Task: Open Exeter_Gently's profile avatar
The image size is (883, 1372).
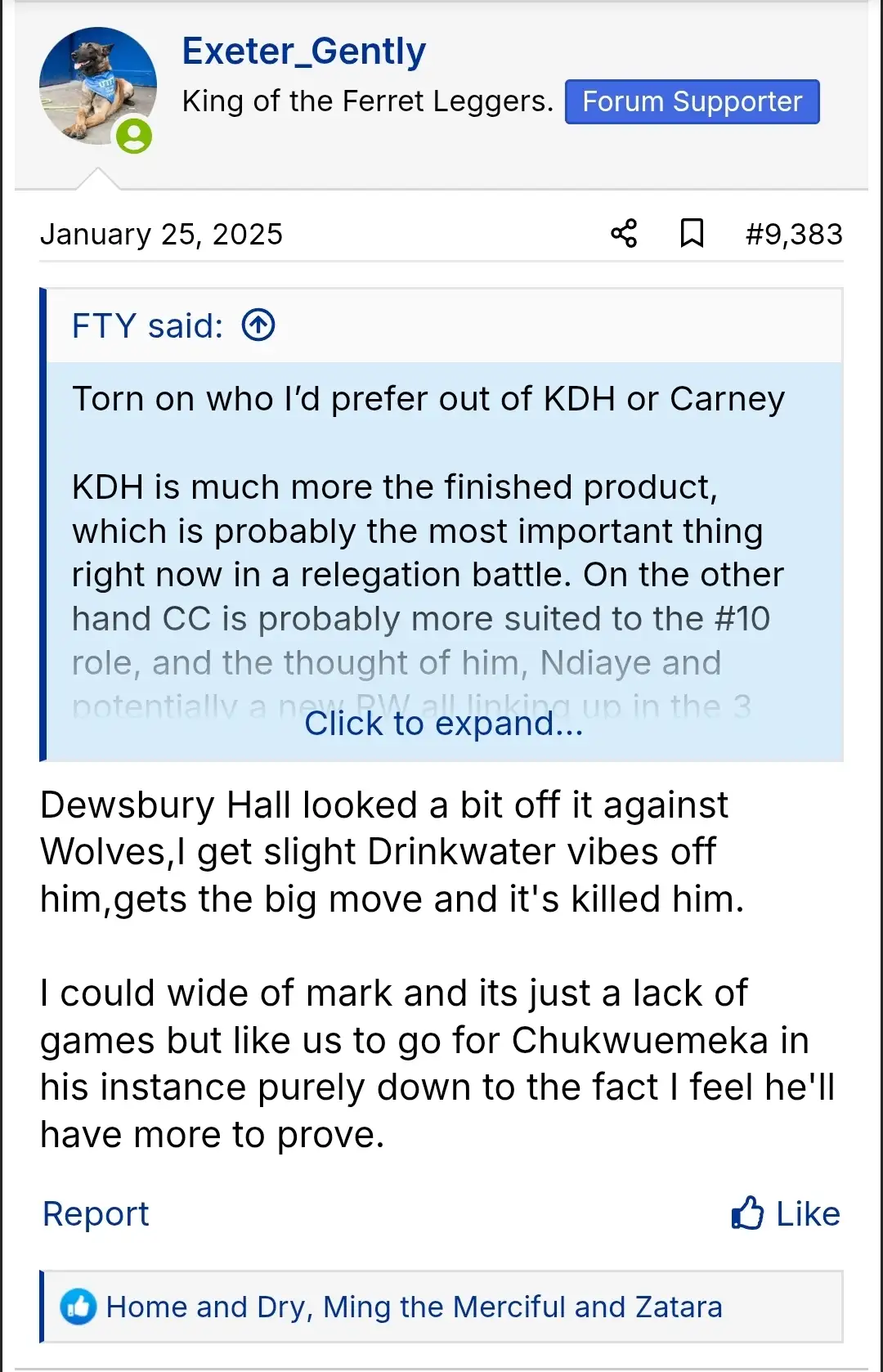Action: (97, 87)
